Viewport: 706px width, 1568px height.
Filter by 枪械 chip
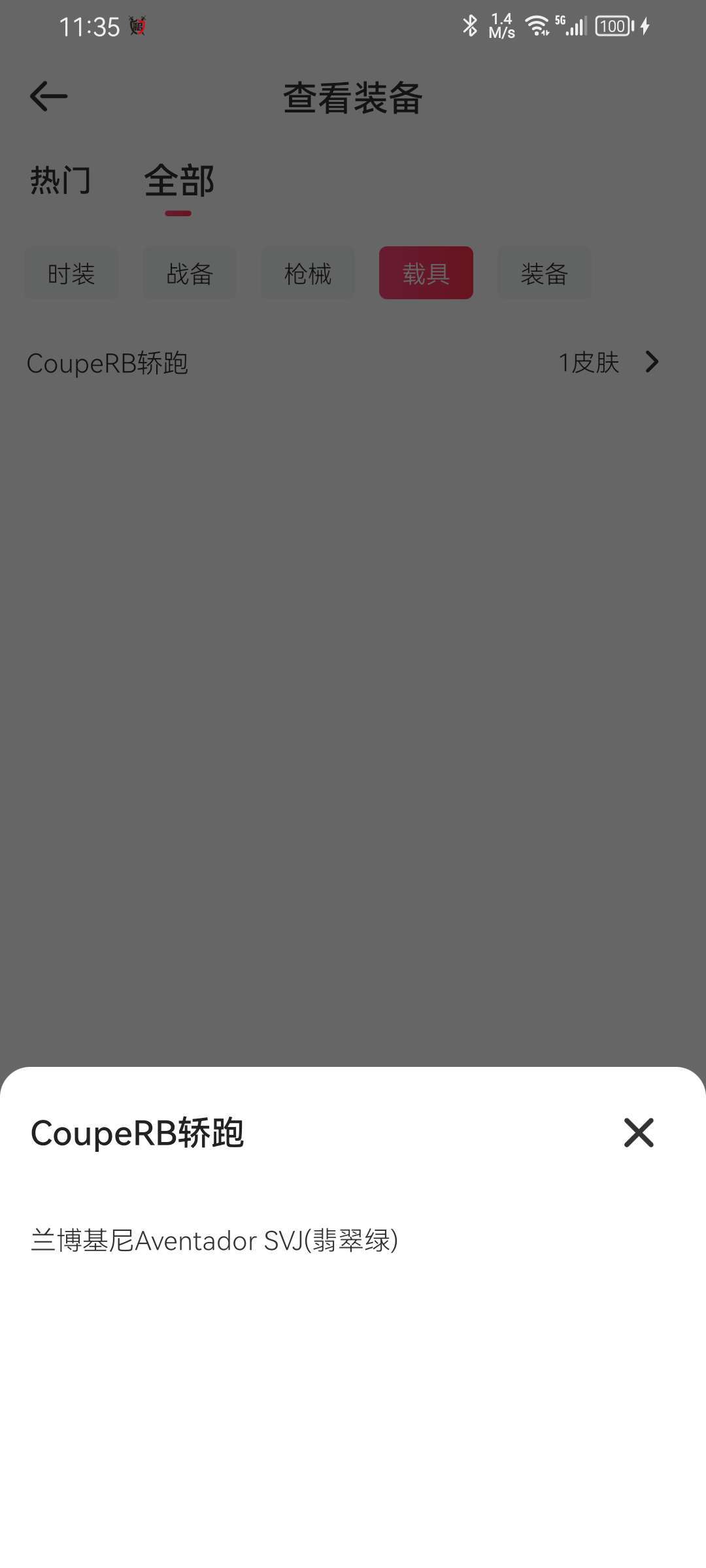click(x=308, y=273)
